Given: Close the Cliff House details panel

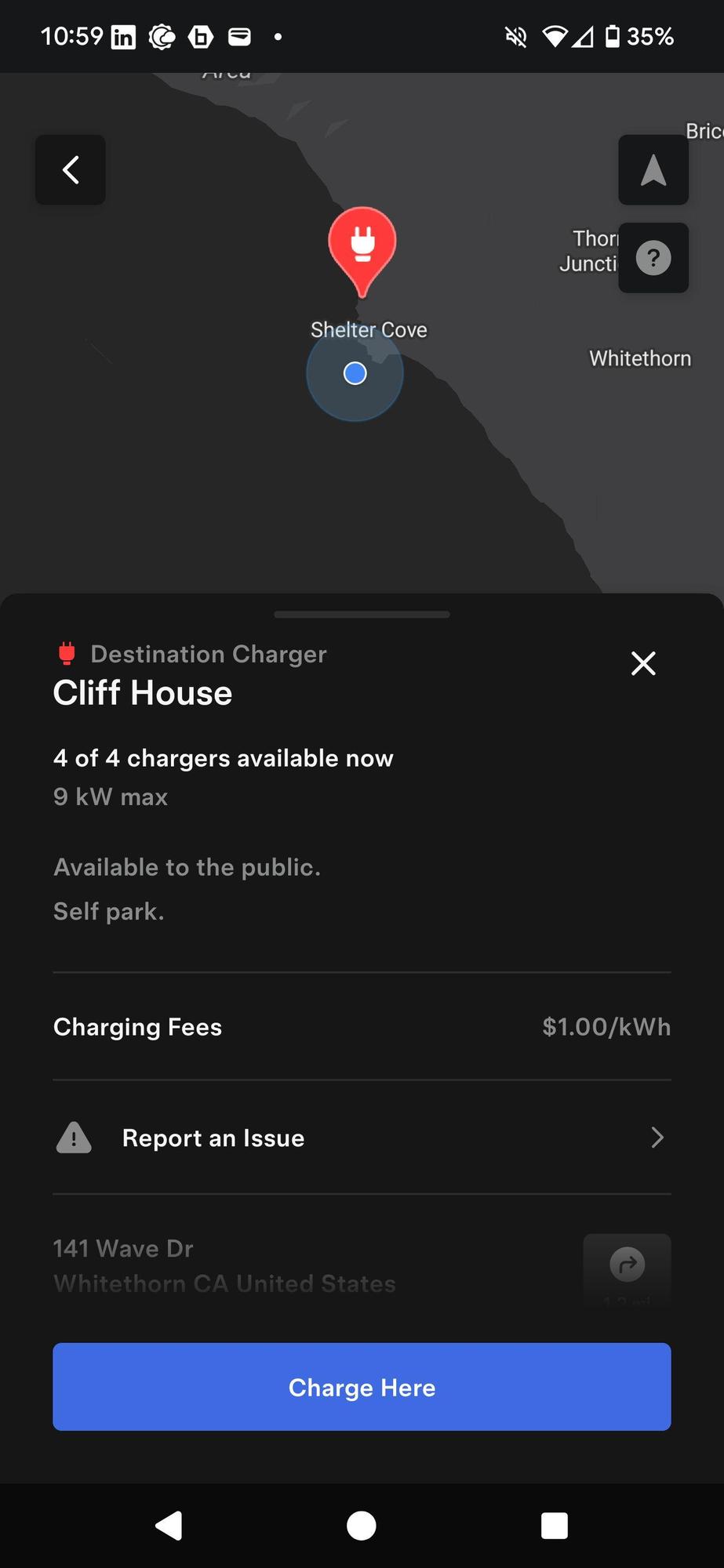Looking at the screenshot, I should [x=643, y=663].
